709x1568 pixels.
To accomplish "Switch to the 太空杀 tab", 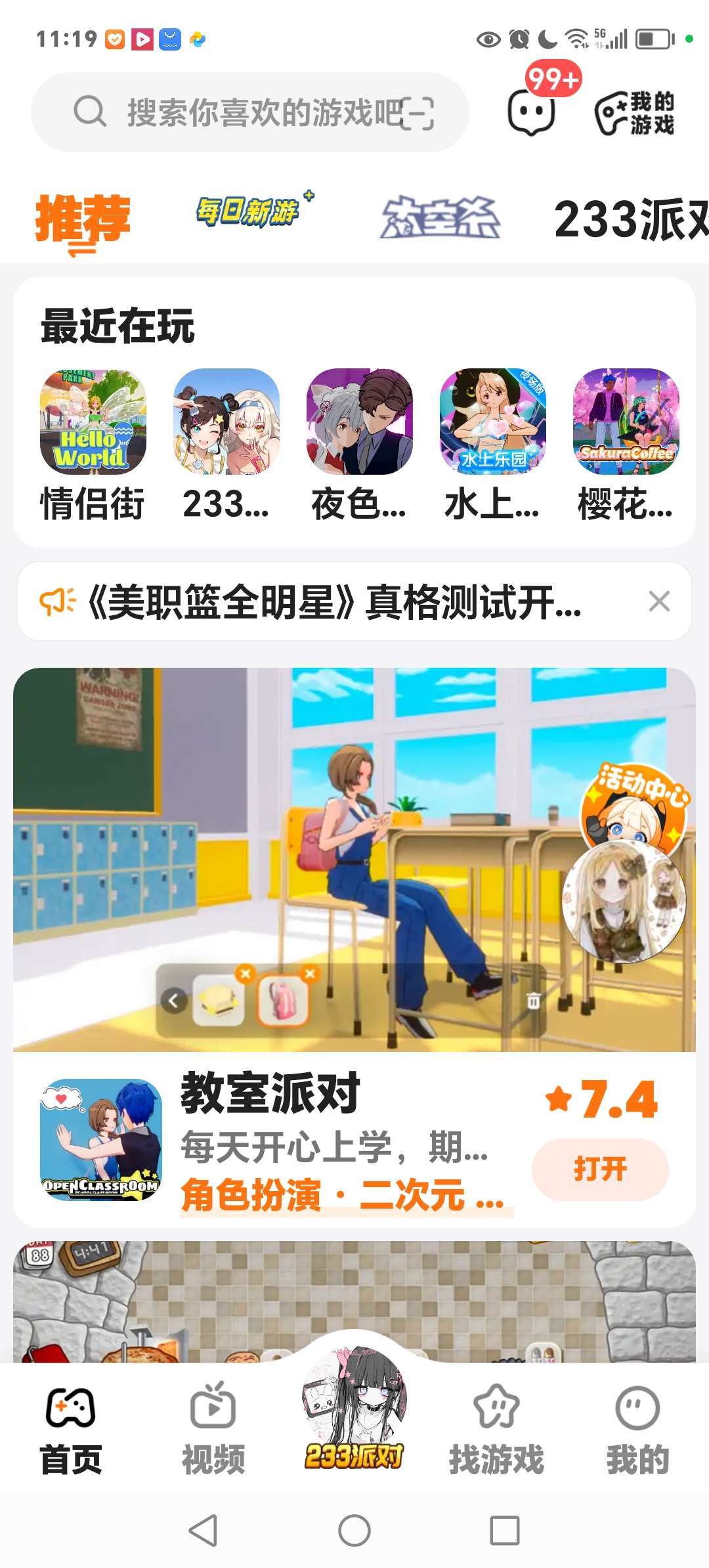I will (440, 218).
